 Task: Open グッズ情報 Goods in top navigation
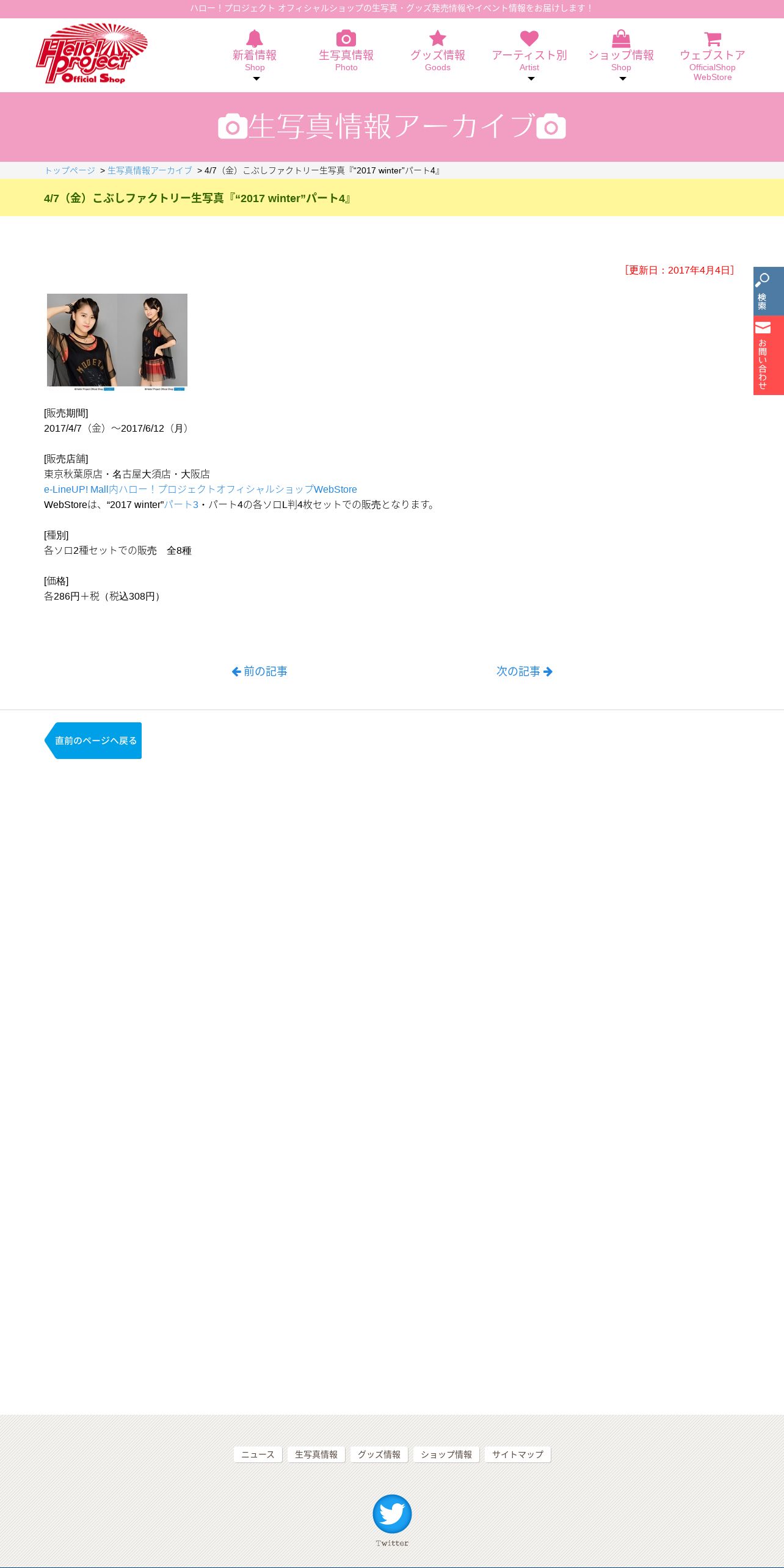[x=438, y=51]
